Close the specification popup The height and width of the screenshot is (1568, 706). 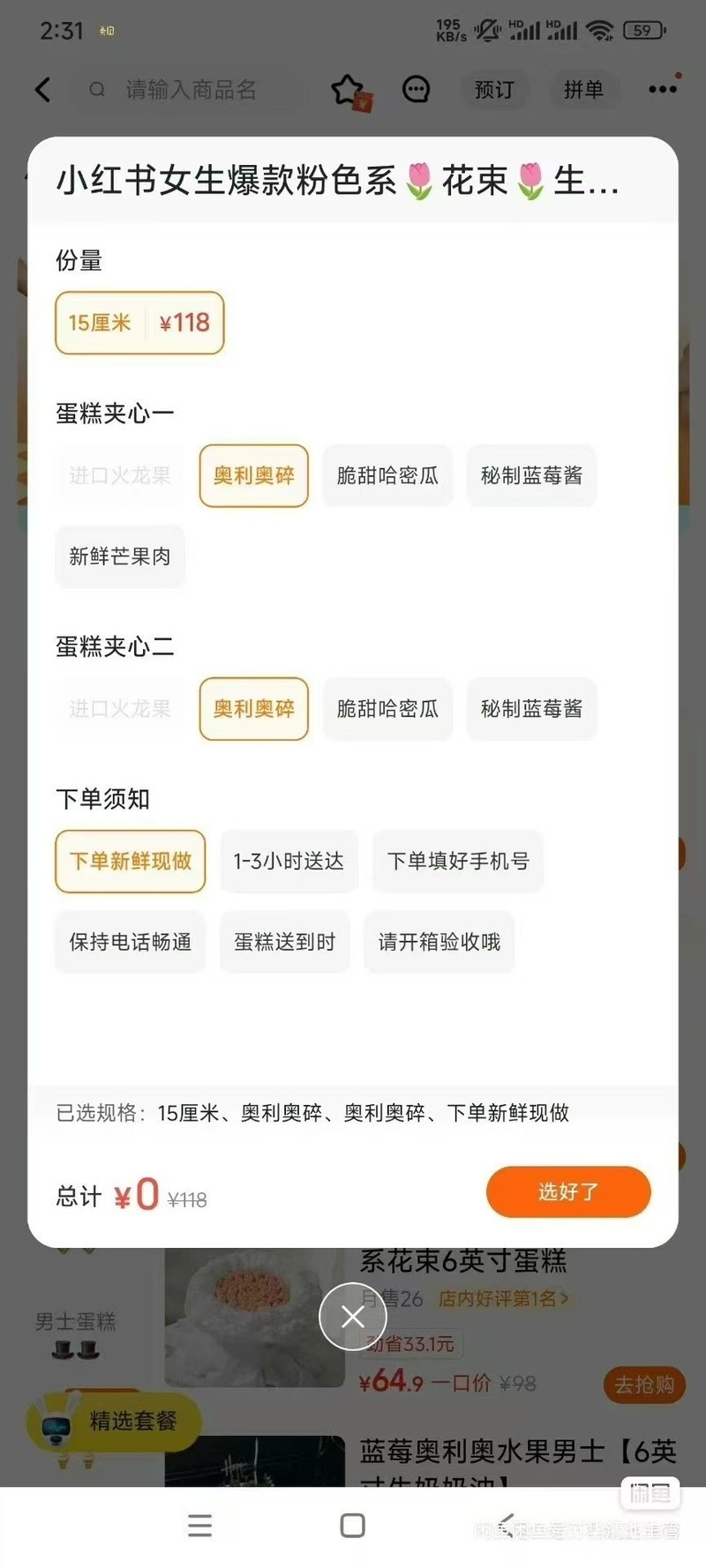(353, 1317)
